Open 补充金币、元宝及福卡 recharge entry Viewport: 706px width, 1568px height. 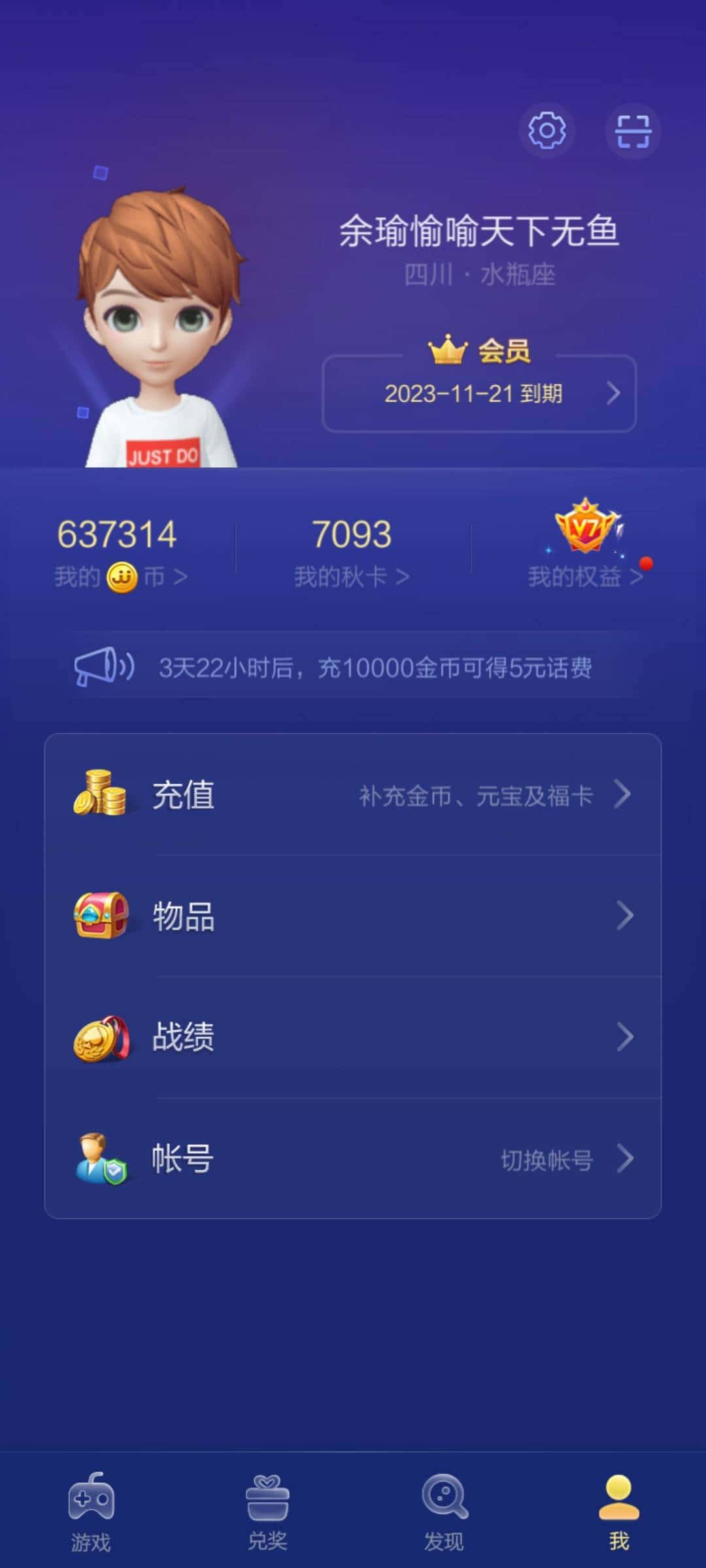pos(475,793)
